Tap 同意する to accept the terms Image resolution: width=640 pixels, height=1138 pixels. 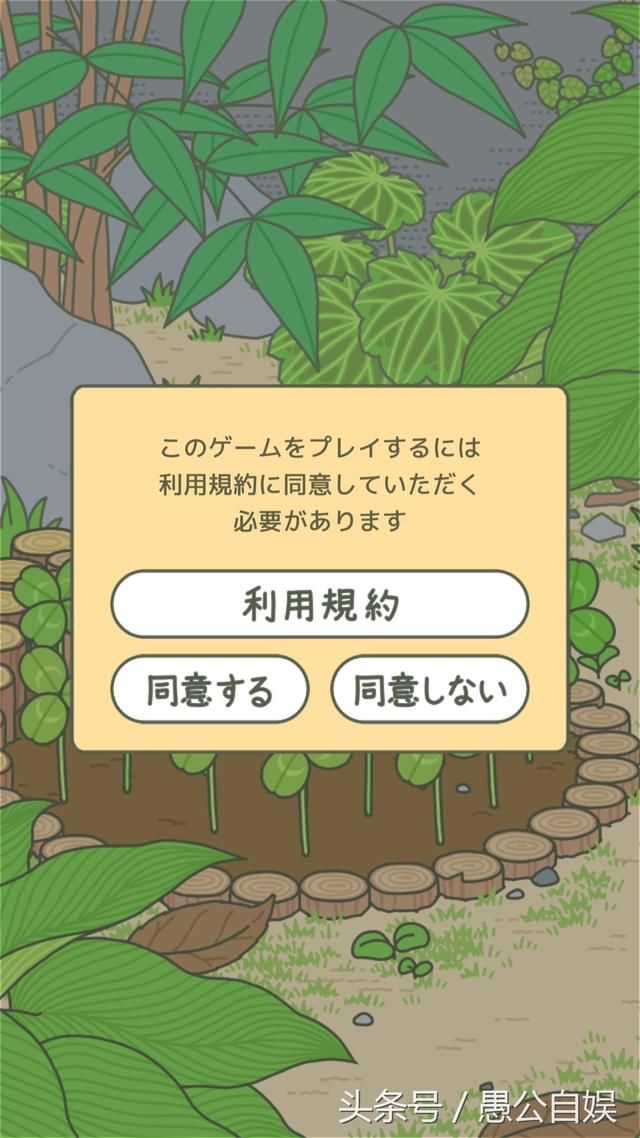click(x=210, y=689)
